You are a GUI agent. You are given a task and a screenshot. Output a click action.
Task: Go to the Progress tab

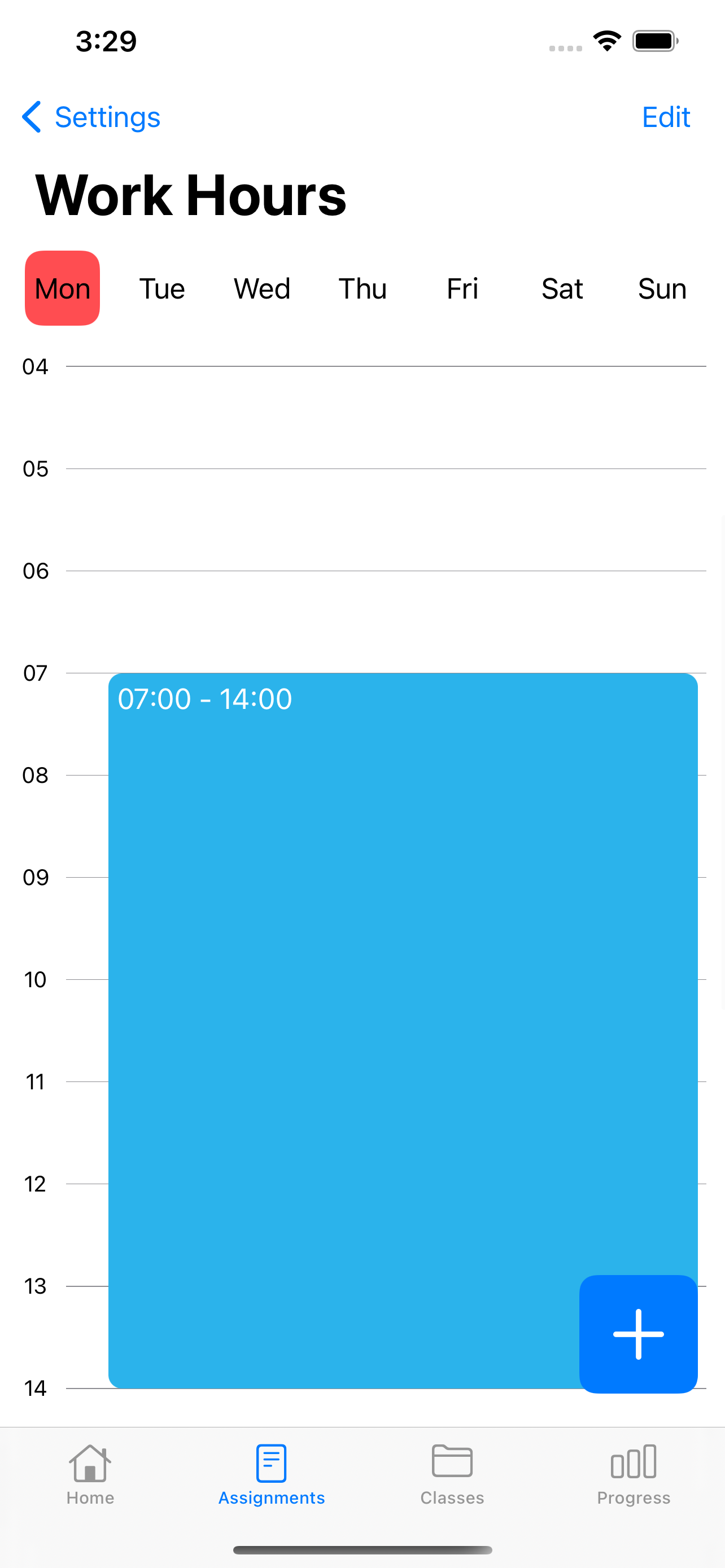[x=634, y=1475]
